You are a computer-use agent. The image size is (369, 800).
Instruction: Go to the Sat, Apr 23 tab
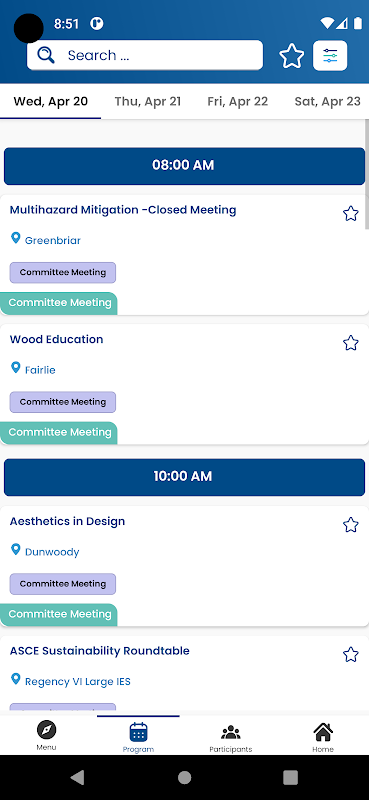(x=327, y=101)
